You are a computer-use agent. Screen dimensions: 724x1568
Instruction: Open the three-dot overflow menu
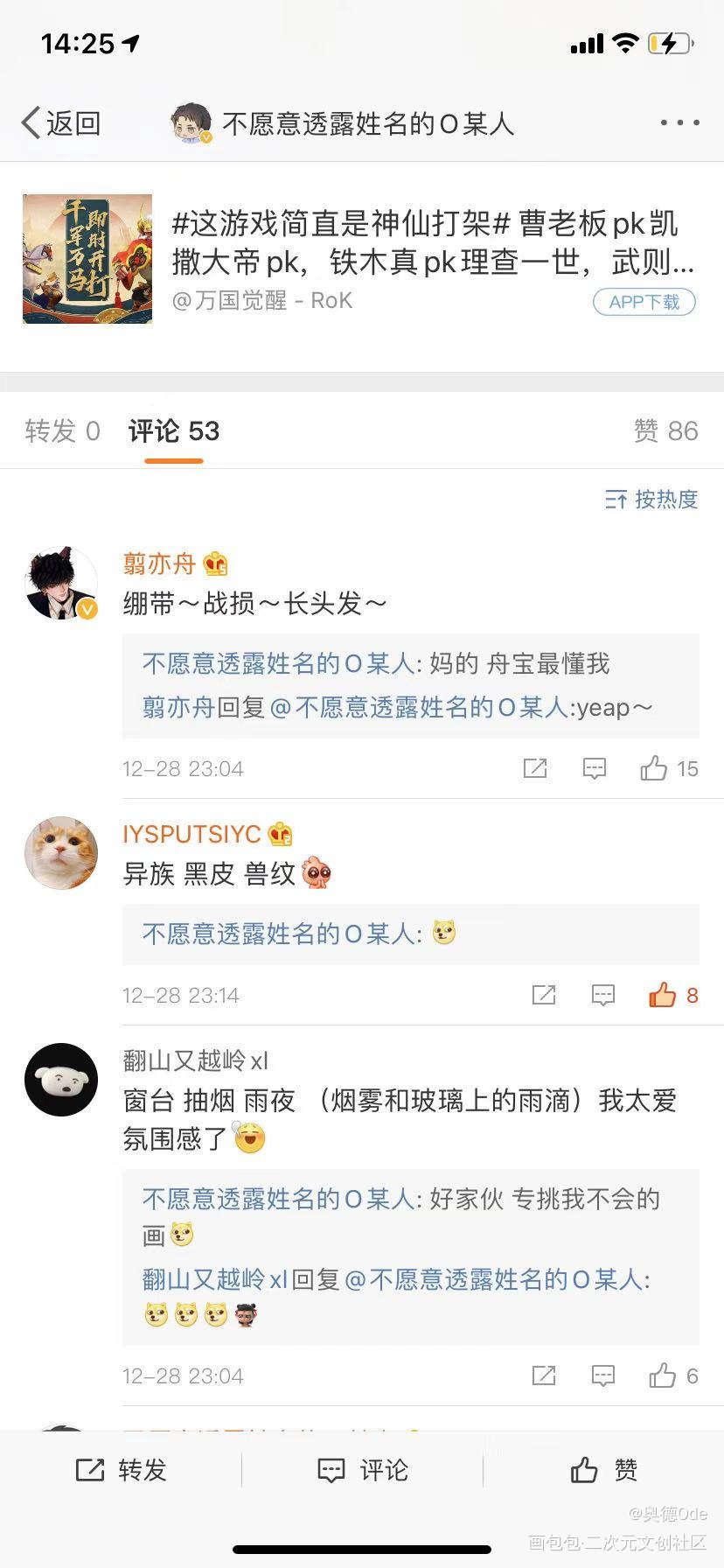(679, 123)
